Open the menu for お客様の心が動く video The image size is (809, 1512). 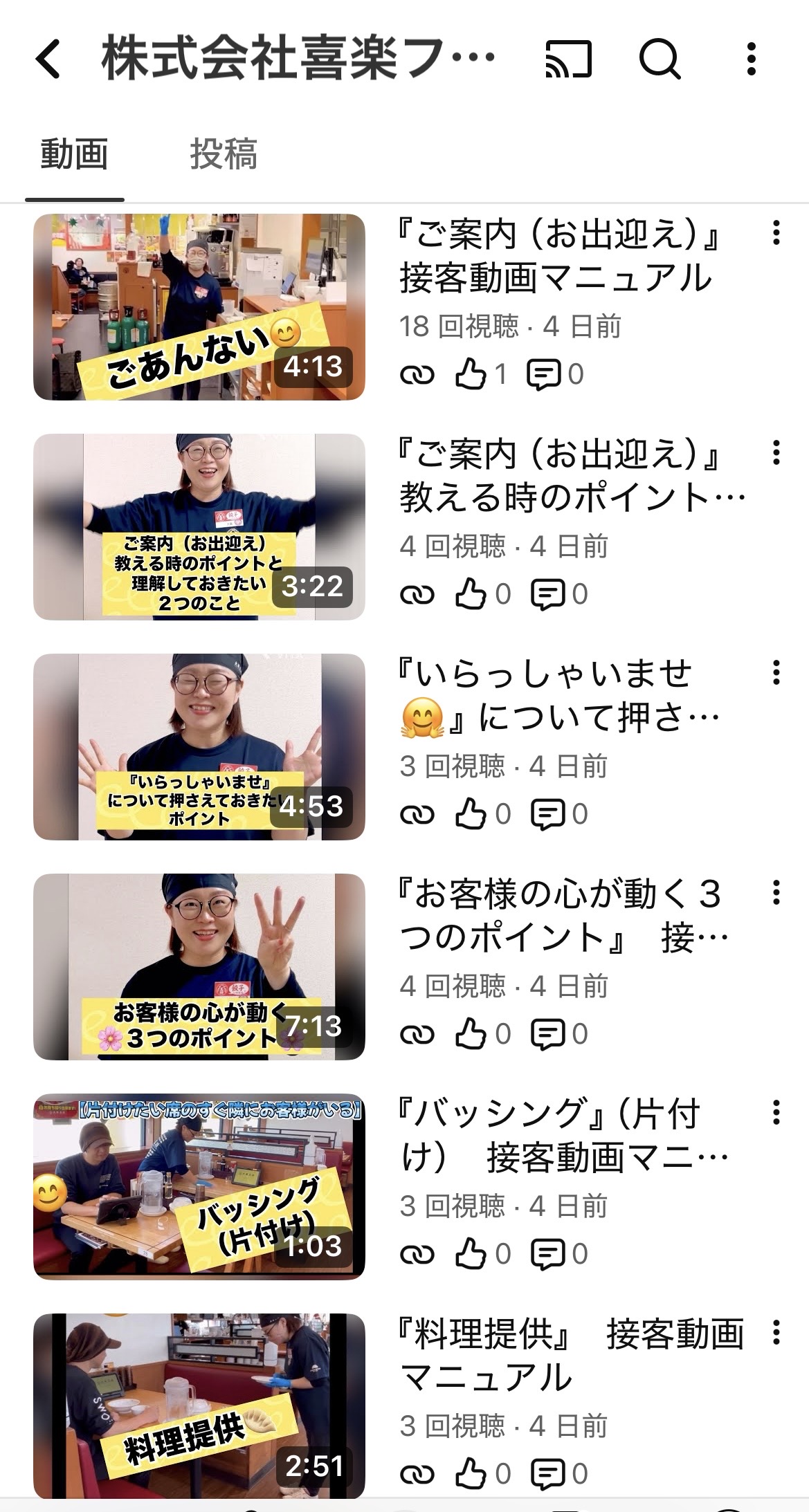coord(776,892)
